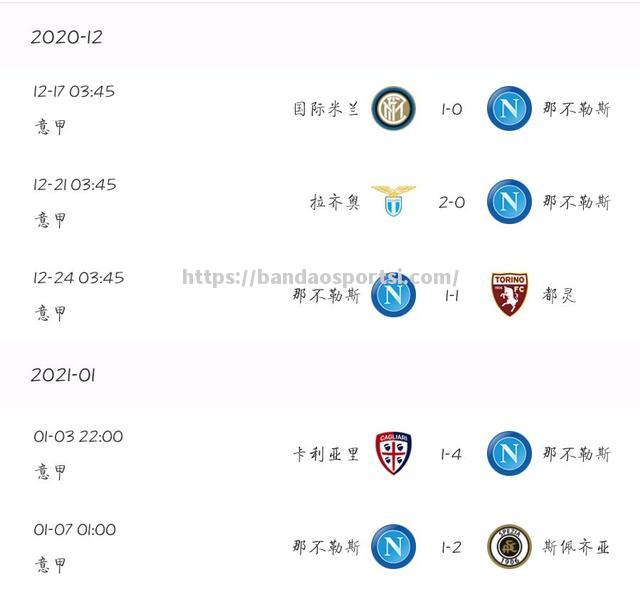Open the Inter Milan vs Napoli 1-0 match

[451, 109]
